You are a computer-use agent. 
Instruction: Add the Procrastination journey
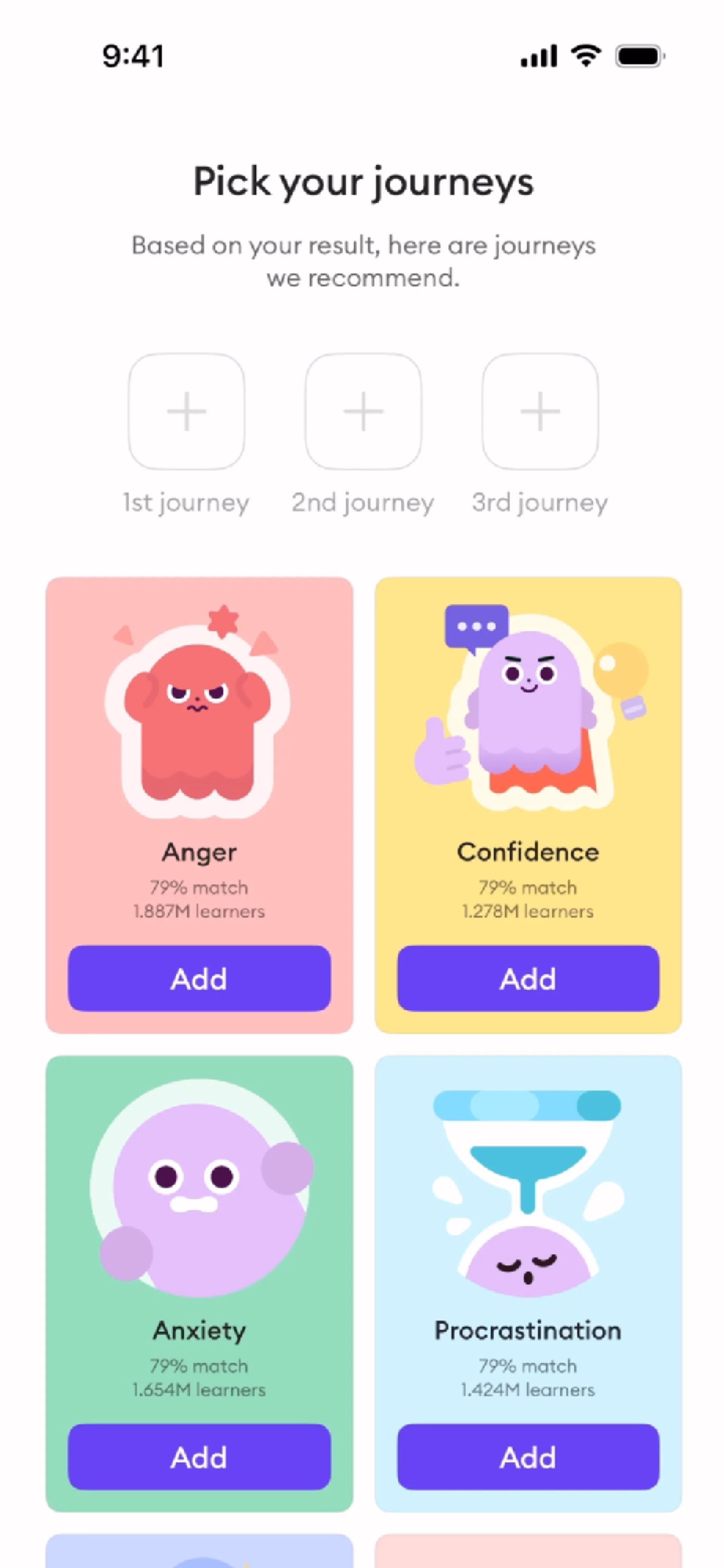click(x=528, y=1457)
